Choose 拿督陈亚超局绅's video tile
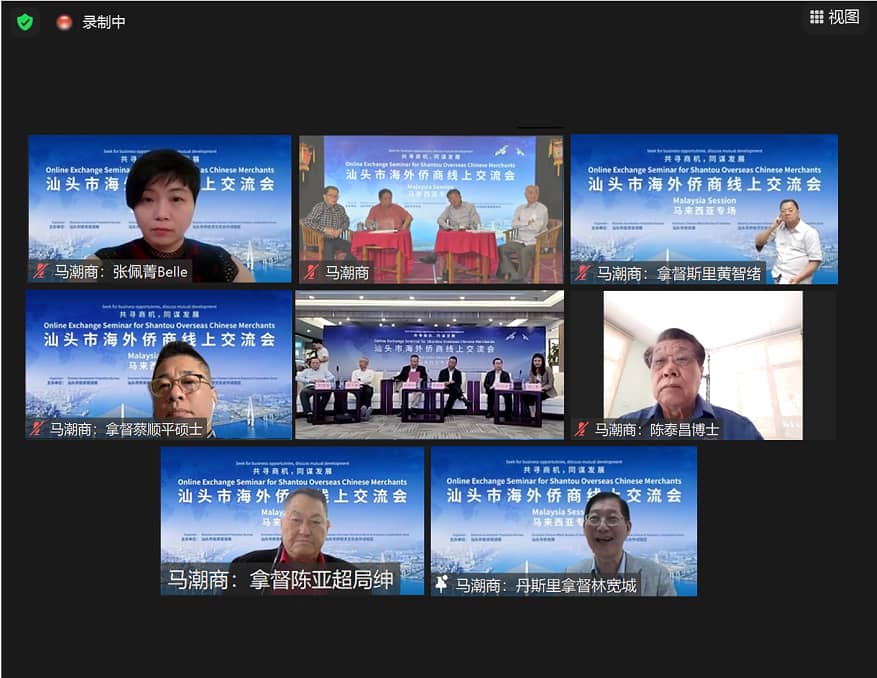The width and height of the screenshot is (877, 678). tap(292, 520)
